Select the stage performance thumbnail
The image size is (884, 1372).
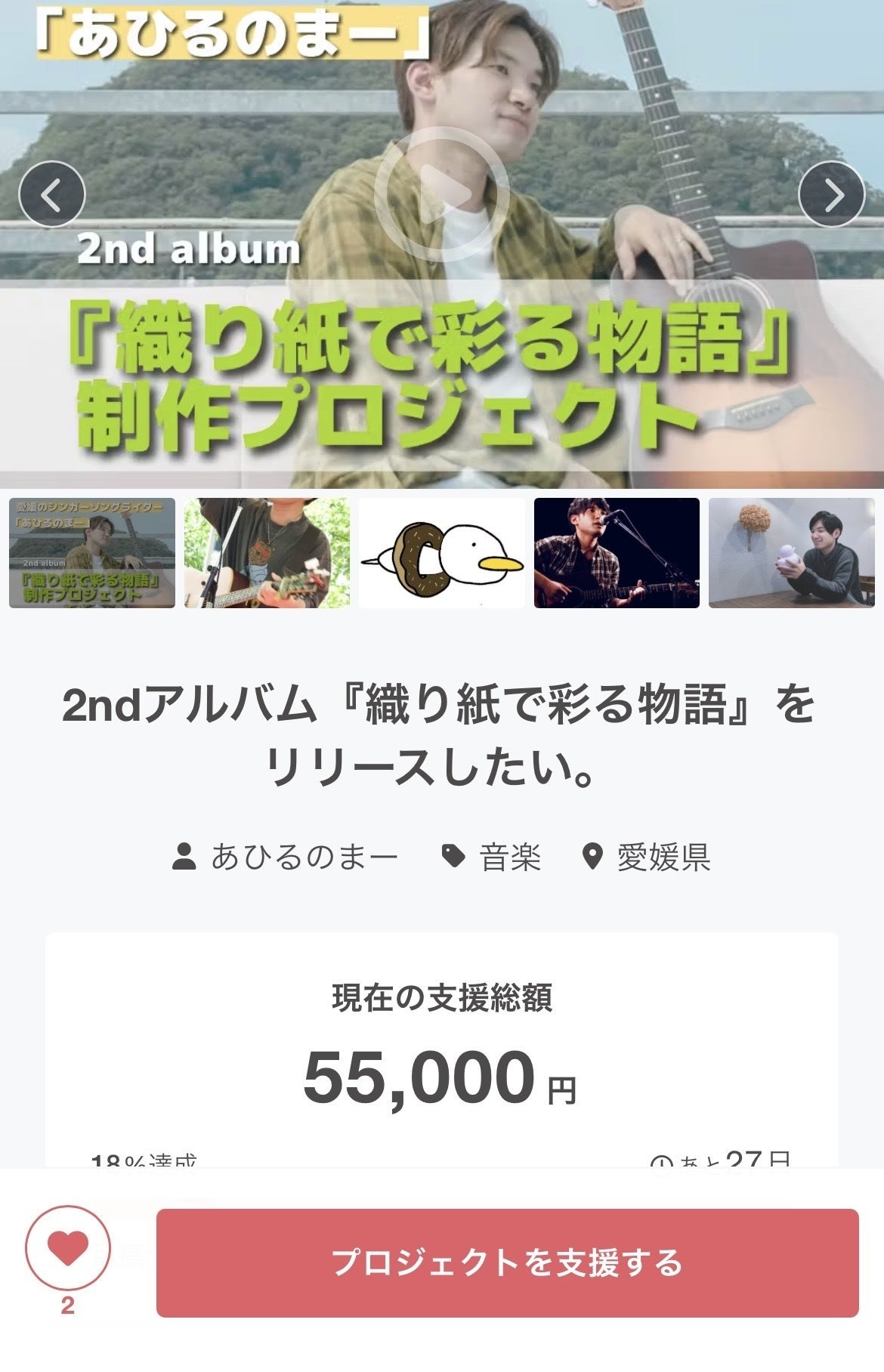[617, 553]
